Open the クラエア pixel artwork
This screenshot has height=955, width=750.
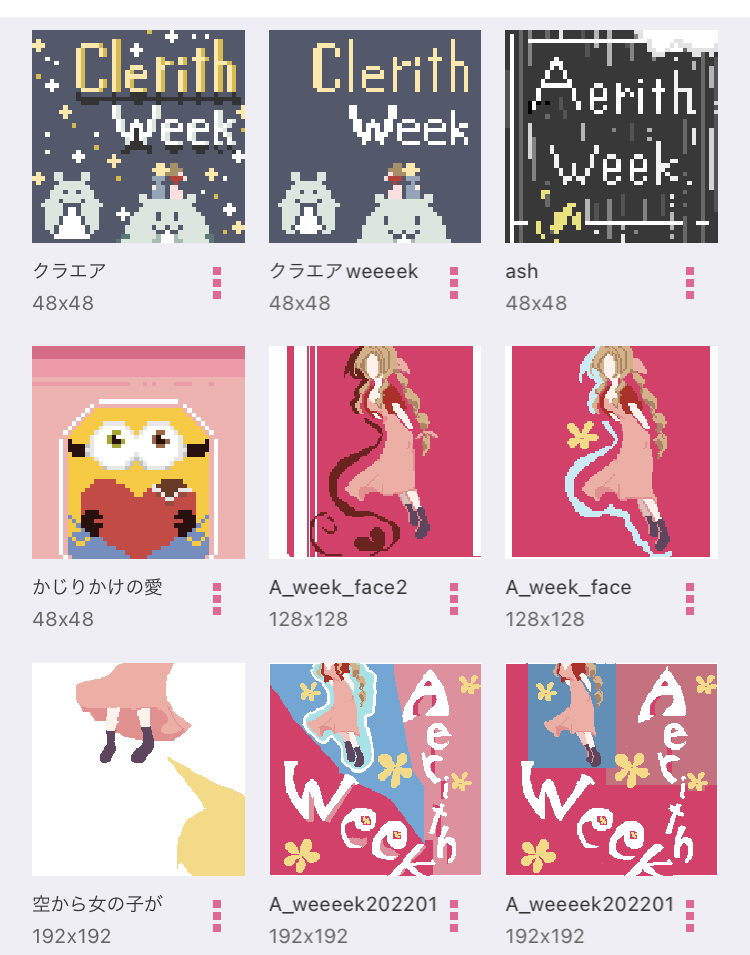[138, 136]
